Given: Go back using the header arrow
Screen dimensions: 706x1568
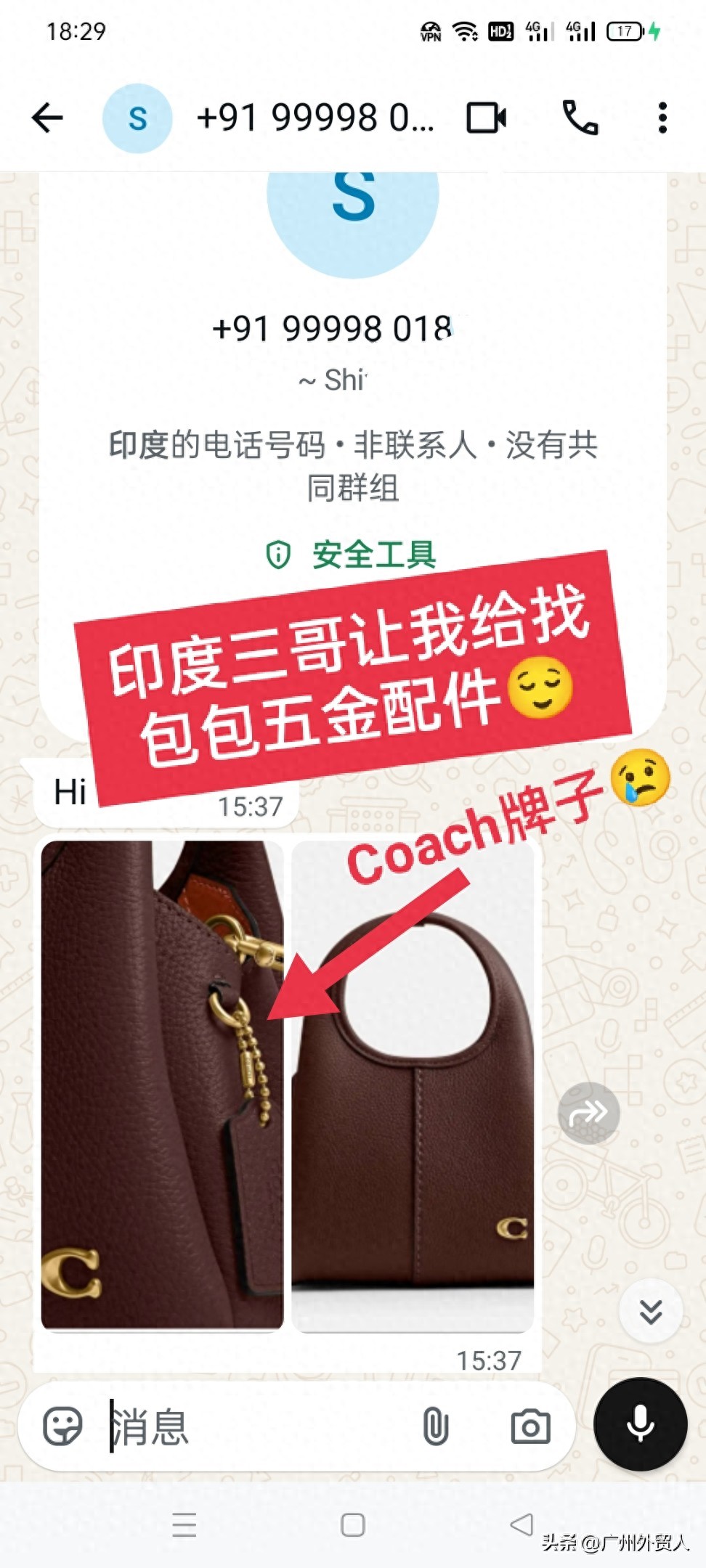Looking at the screenshot, I should coord(48,118).
